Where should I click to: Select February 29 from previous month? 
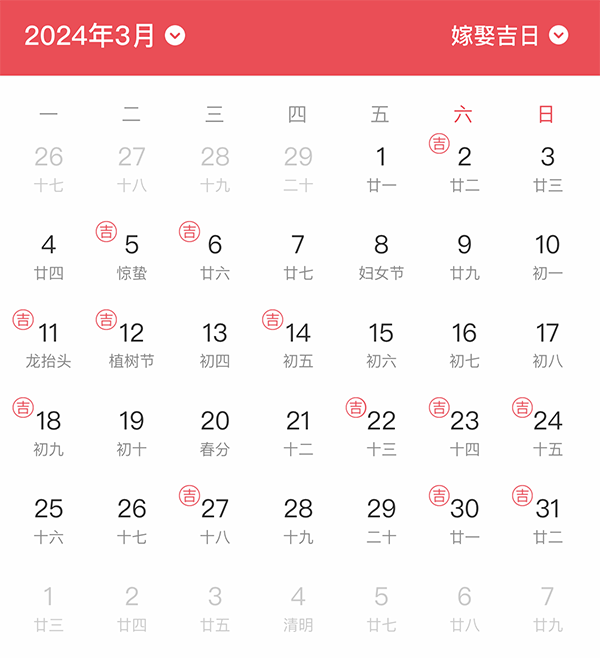coord(298,167)
